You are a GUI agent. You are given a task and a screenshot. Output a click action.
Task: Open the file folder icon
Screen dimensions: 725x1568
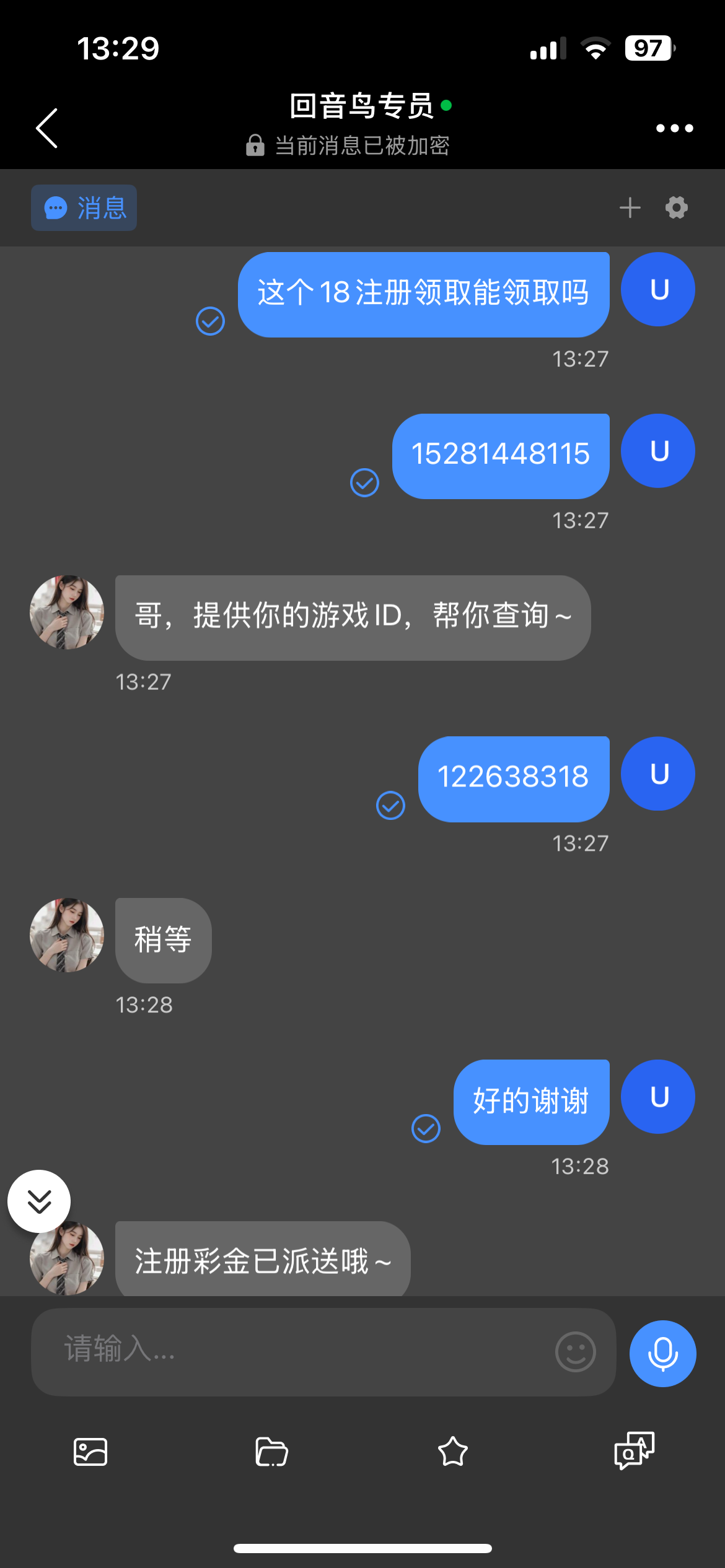(271, 1452)
